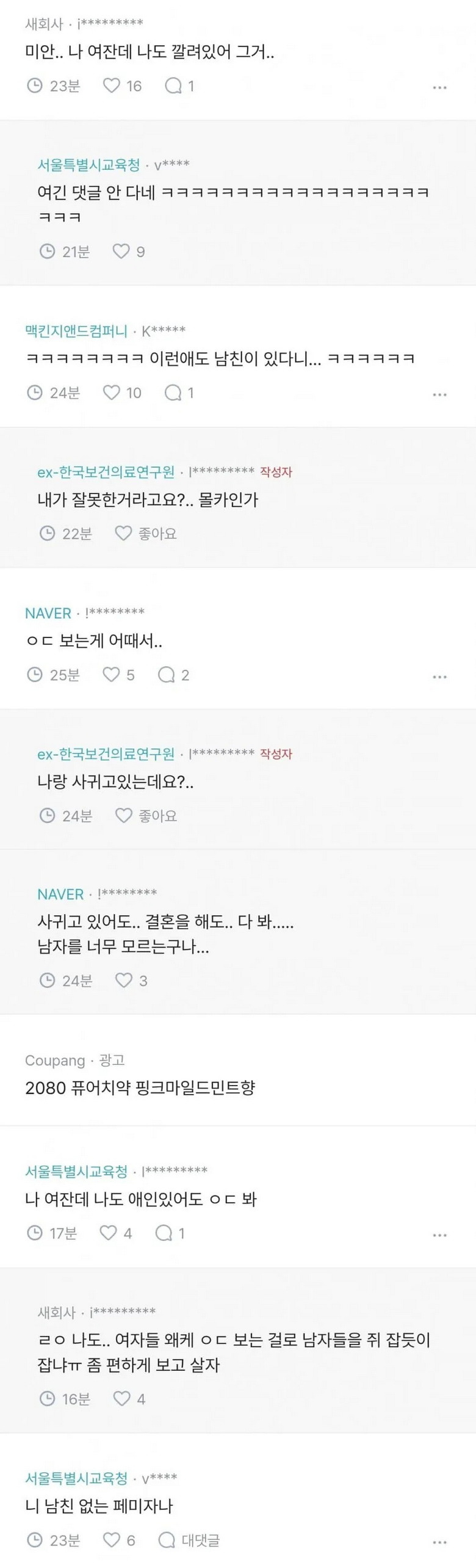Image resolution: width=476 pixels, height=1568 pixels.
Task: Like the reply '여긴 댓글 안 다네'
Action: pos(129,252)
